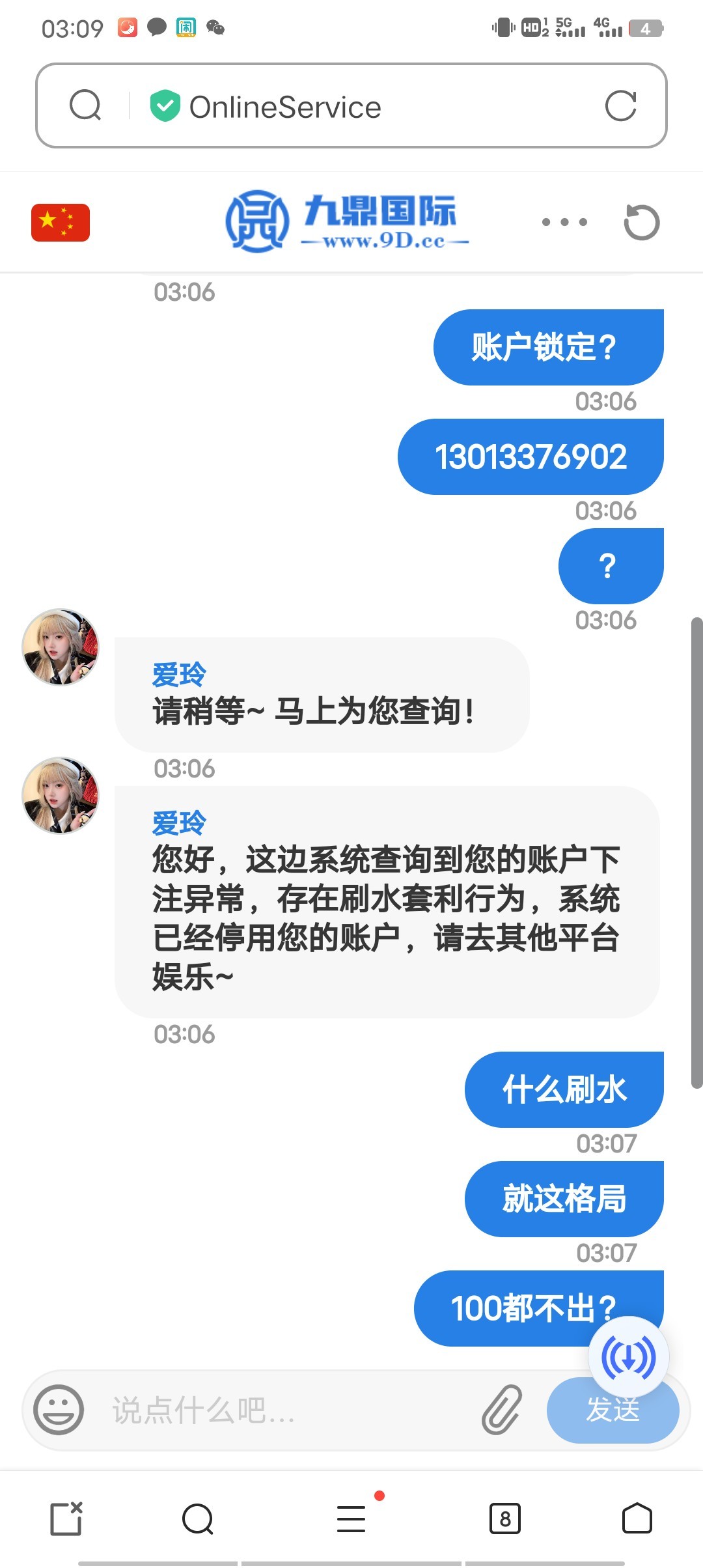Open the three-dot chat options menu
The width and height of the screenshot is (703, 1568).
564,223
